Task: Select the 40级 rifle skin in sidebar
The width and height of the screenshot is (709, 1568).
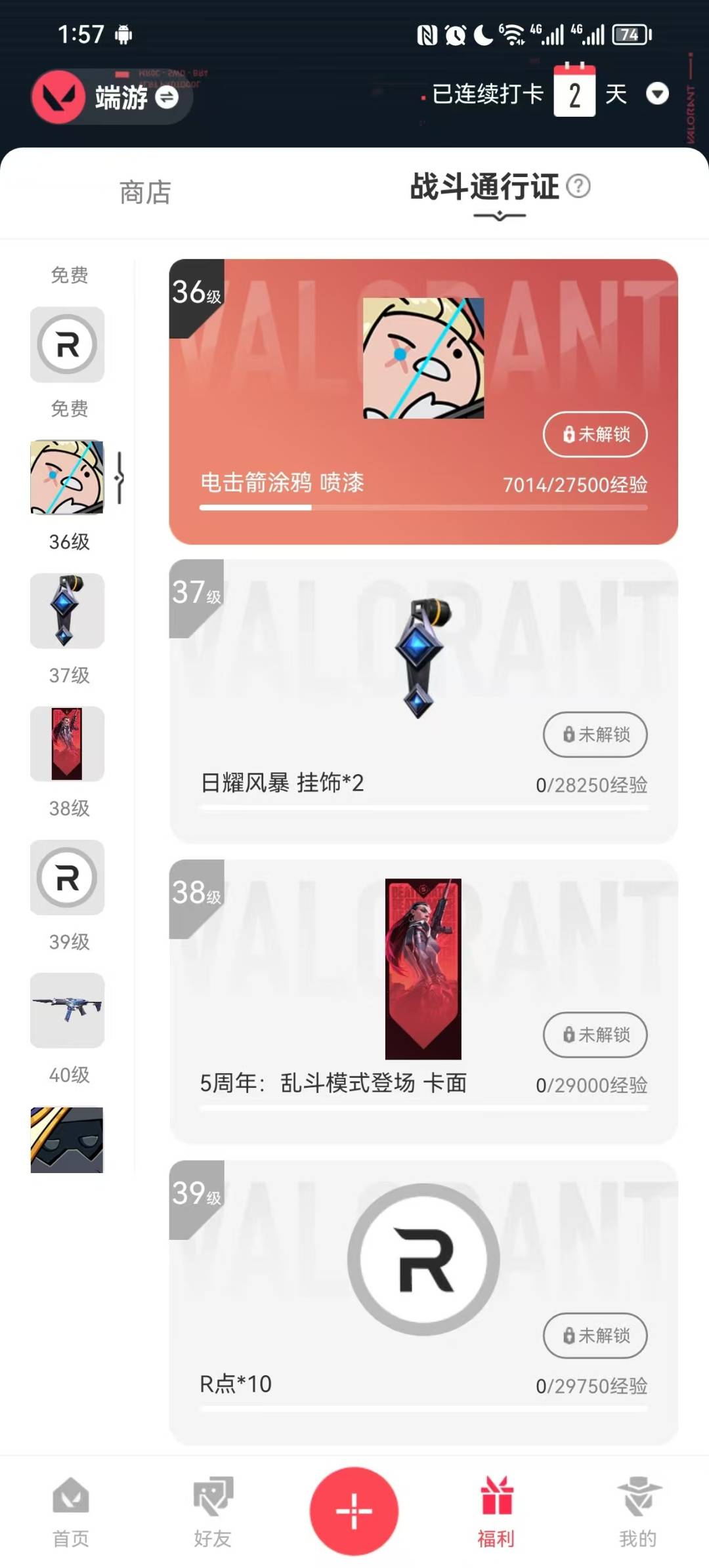Action: (67, 1010)
